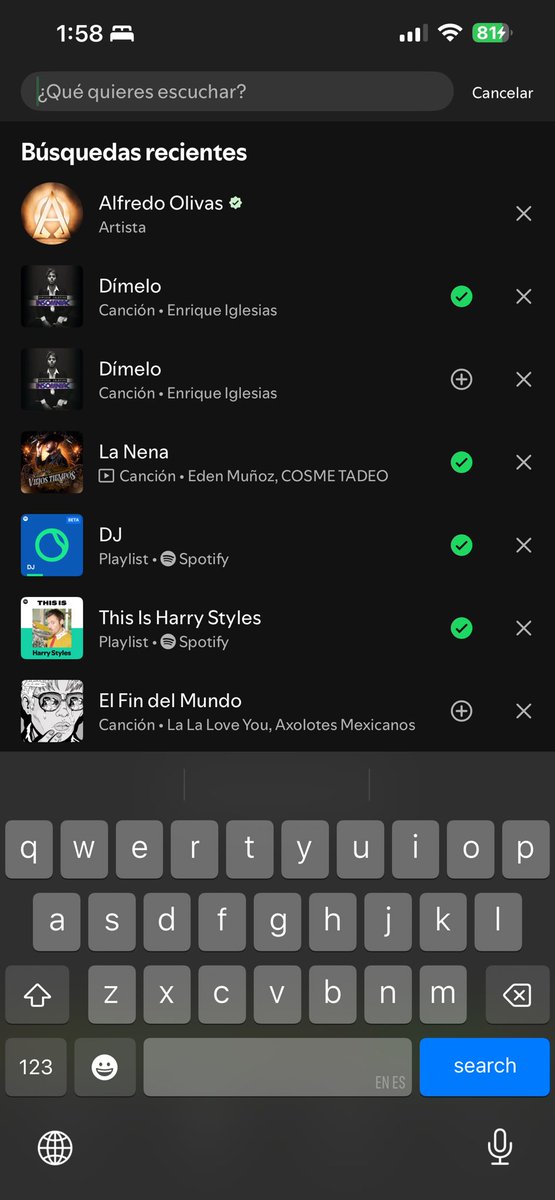The image size is (555, 1200).
Task: Unsave This Is Harry Styles playlist checkmark
Action: (x=461, y=628)
